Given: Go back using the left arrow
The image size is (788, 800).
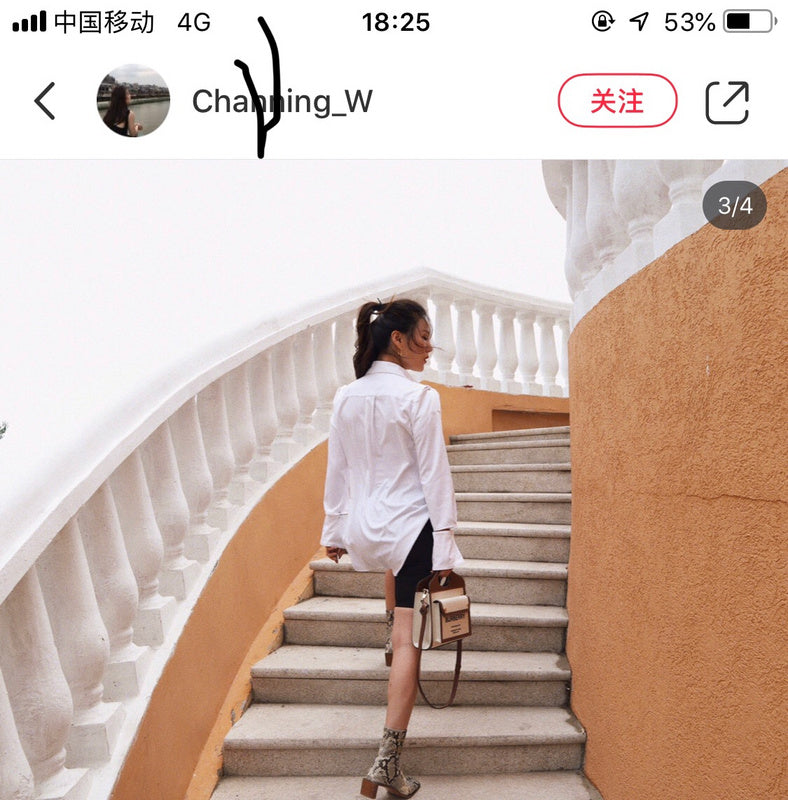Looking at the screenshot, I should tap(45, 101).
